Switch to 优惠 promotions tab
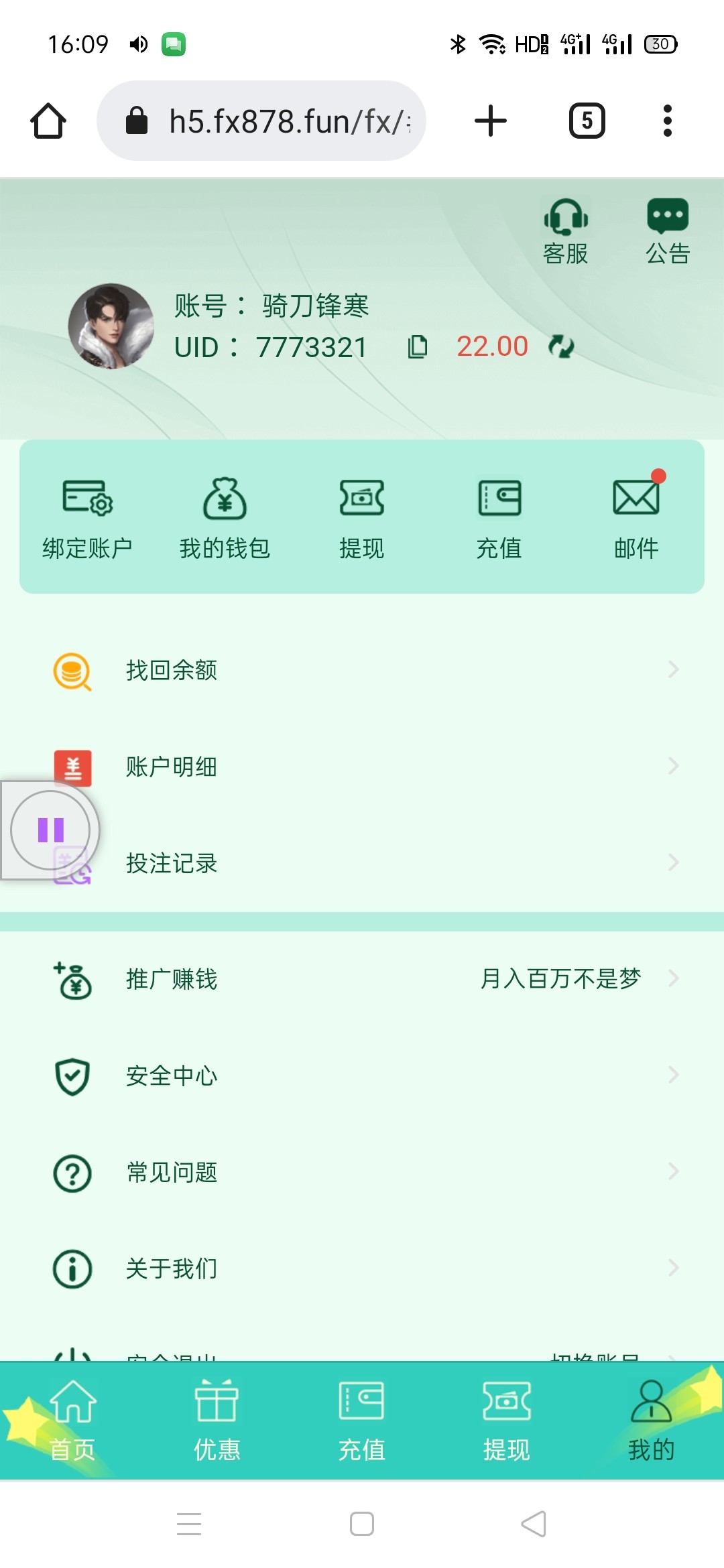The width and height of the screenshot is (724, 1568). [x=217, y=1421]
